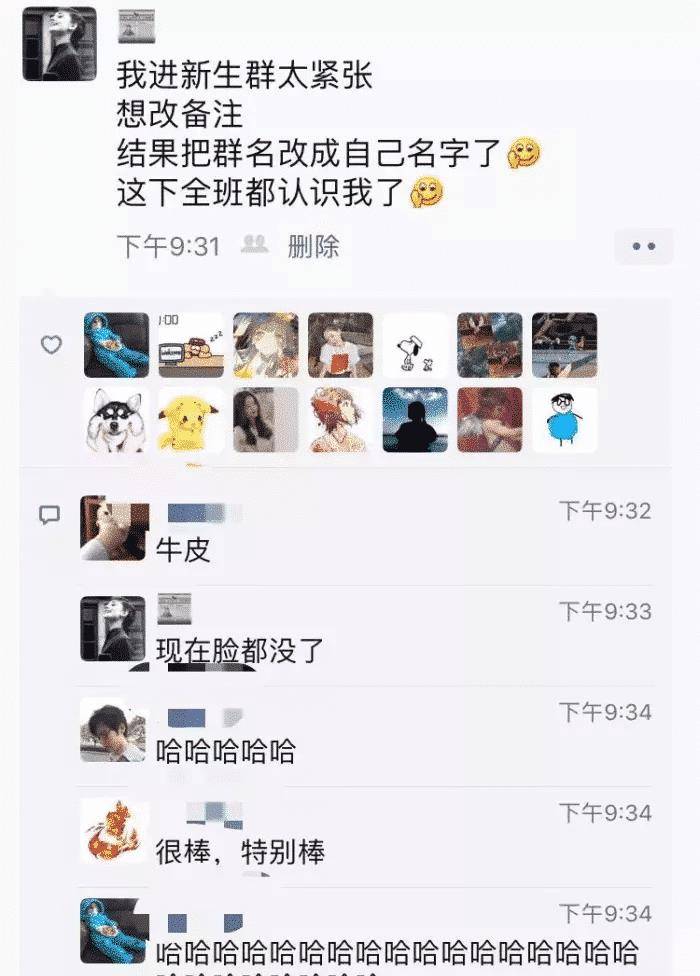
Task: Open the Snoopy liker's avatar
Action: [415, 345]
